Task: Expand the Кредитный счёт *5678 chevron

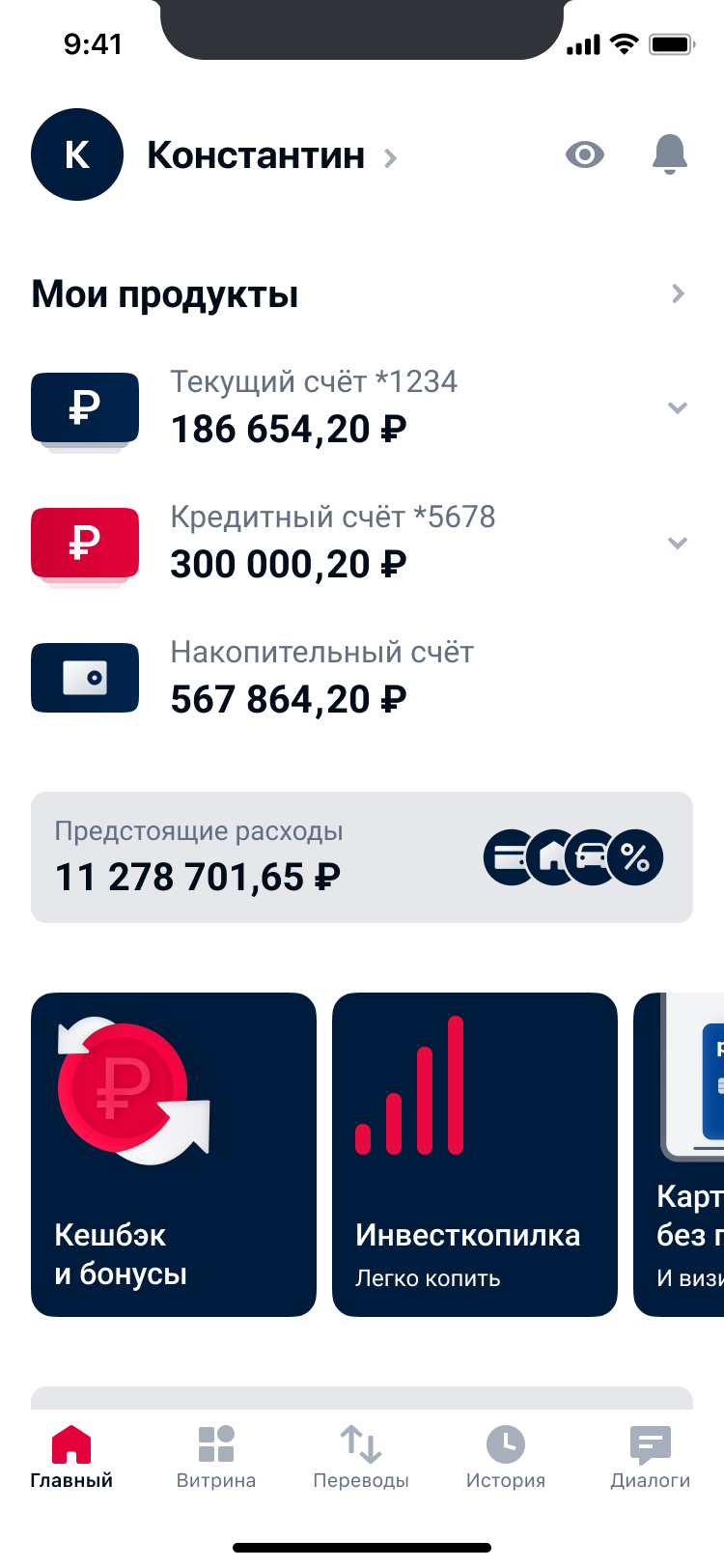Action: (x=678, y=544)
